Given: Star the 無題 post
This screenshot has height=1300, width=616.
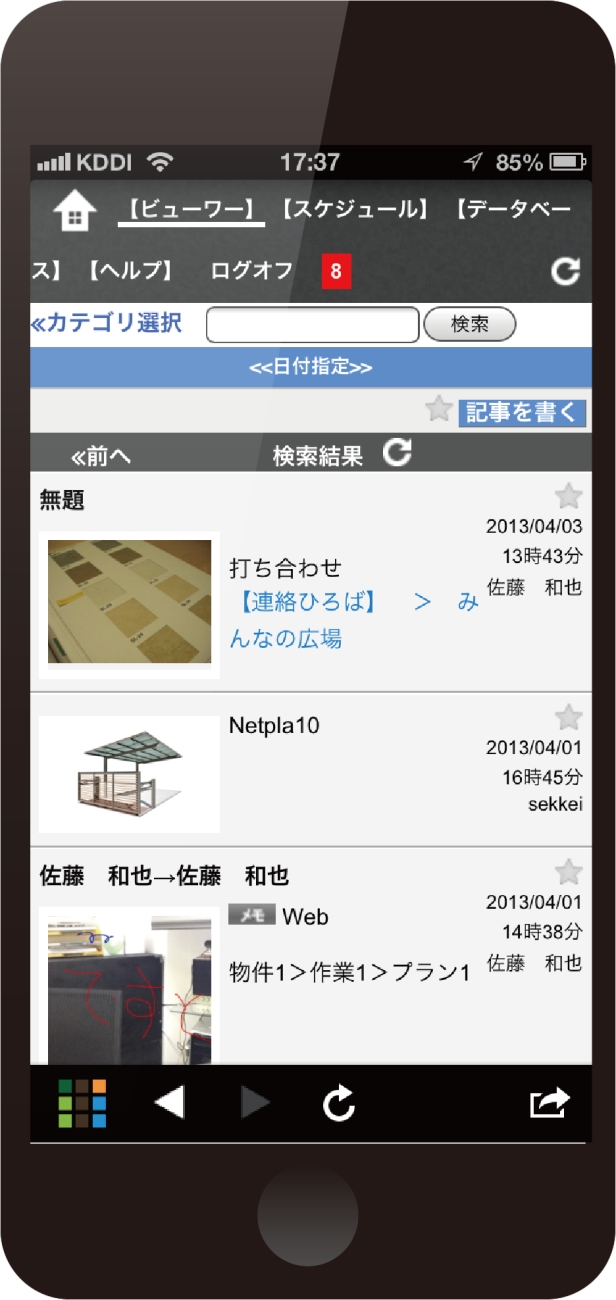Looking at the screenshot, I should (x=568, y=496).
